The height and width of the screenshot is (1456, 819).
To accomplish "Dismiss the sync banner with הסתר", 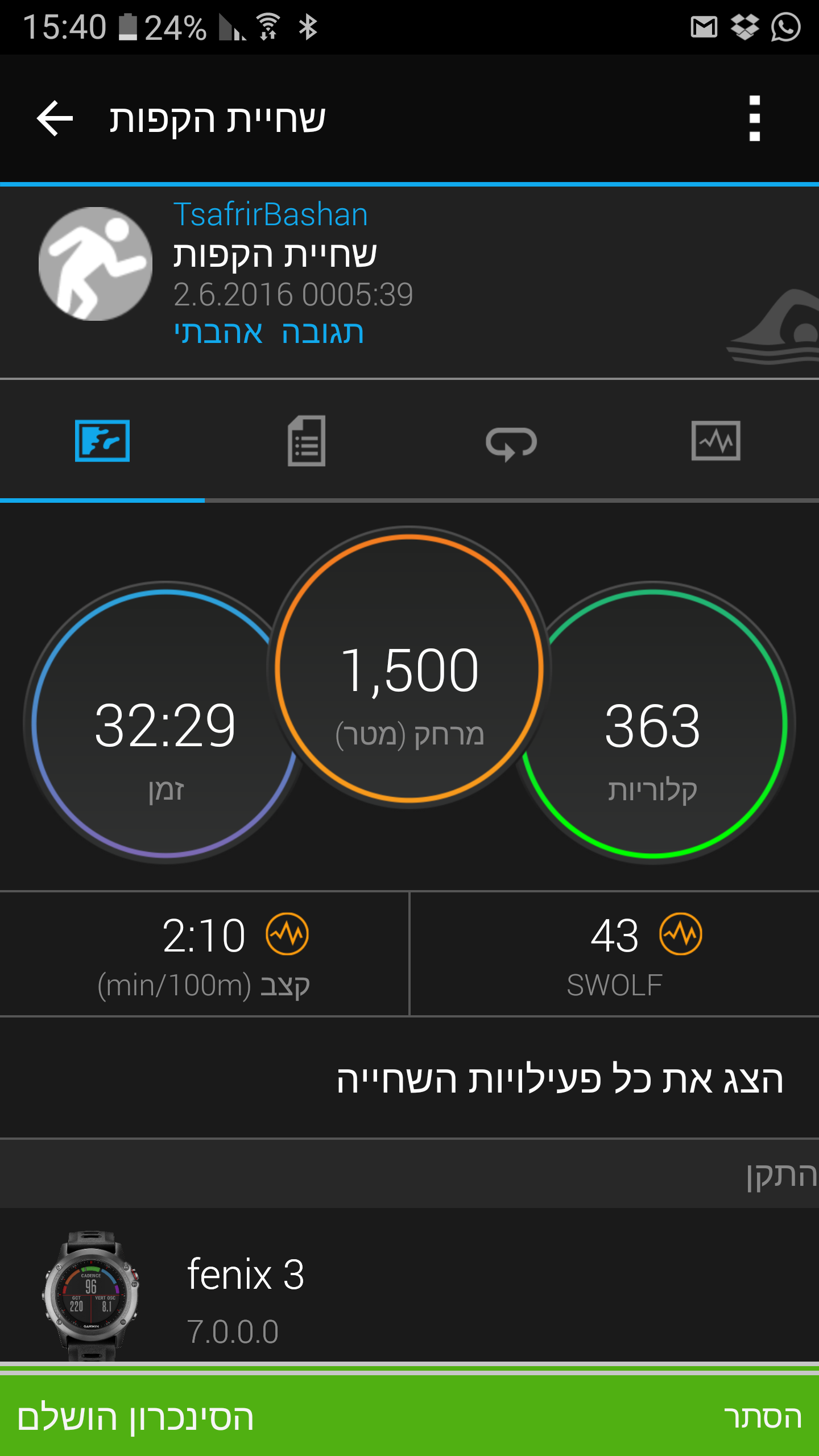I will pyautogui.click(x=762, y=1417).
